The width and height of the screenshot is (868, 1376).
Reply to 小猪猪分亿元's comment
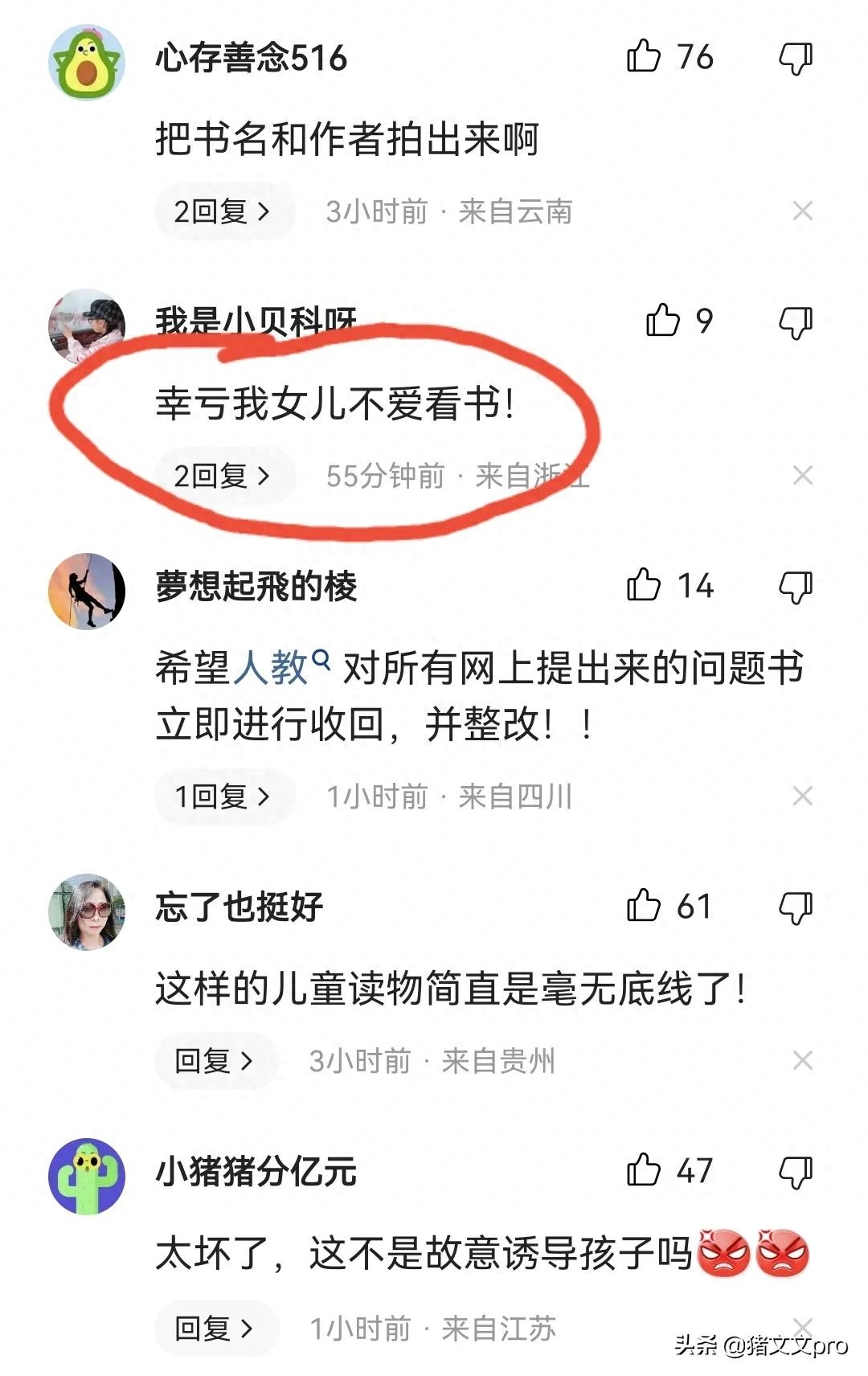[x=214, y=1329]
